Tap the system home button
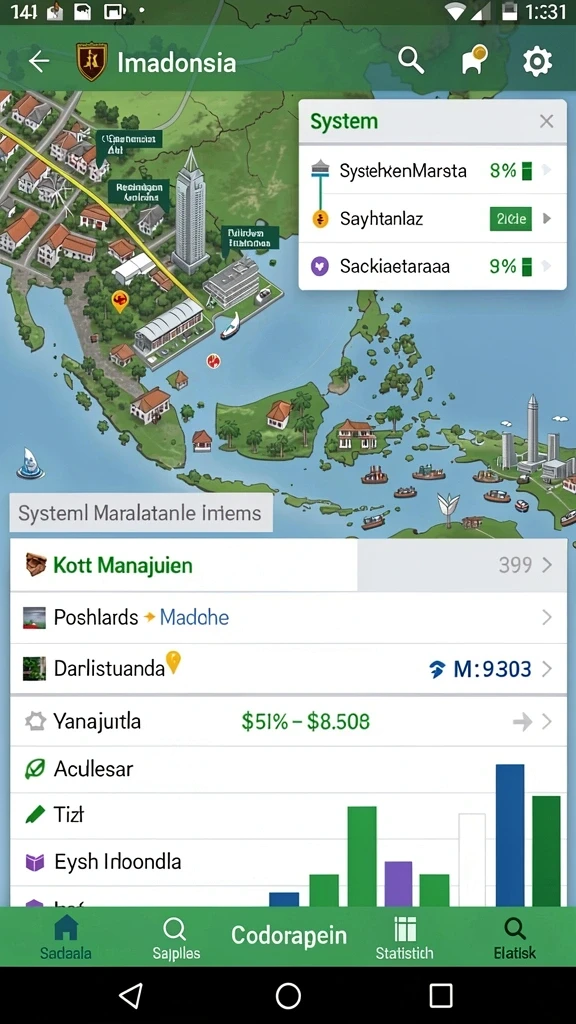 coord(288,996)
